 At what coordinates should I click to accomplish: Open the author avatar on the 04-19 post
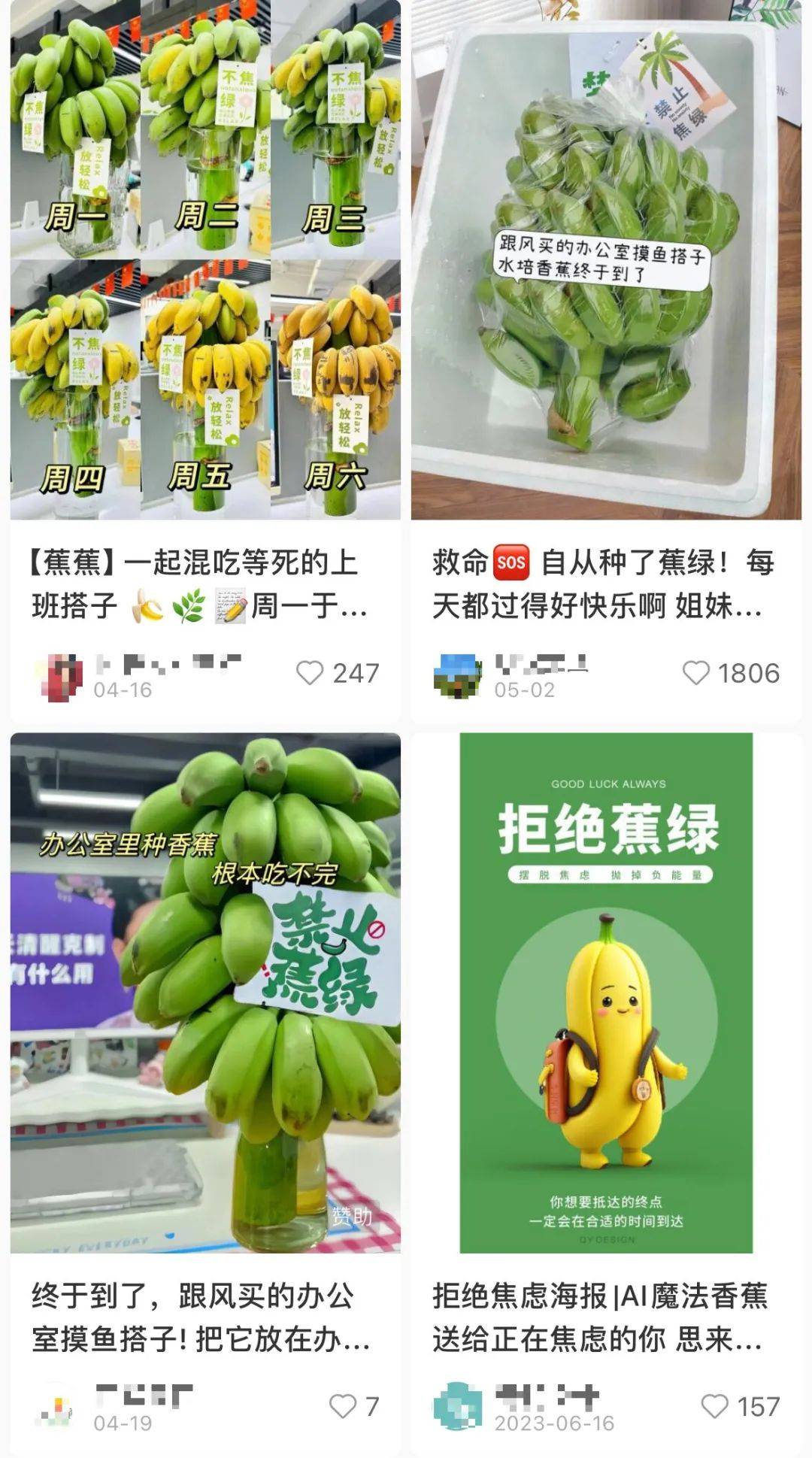click(57, 1406)
